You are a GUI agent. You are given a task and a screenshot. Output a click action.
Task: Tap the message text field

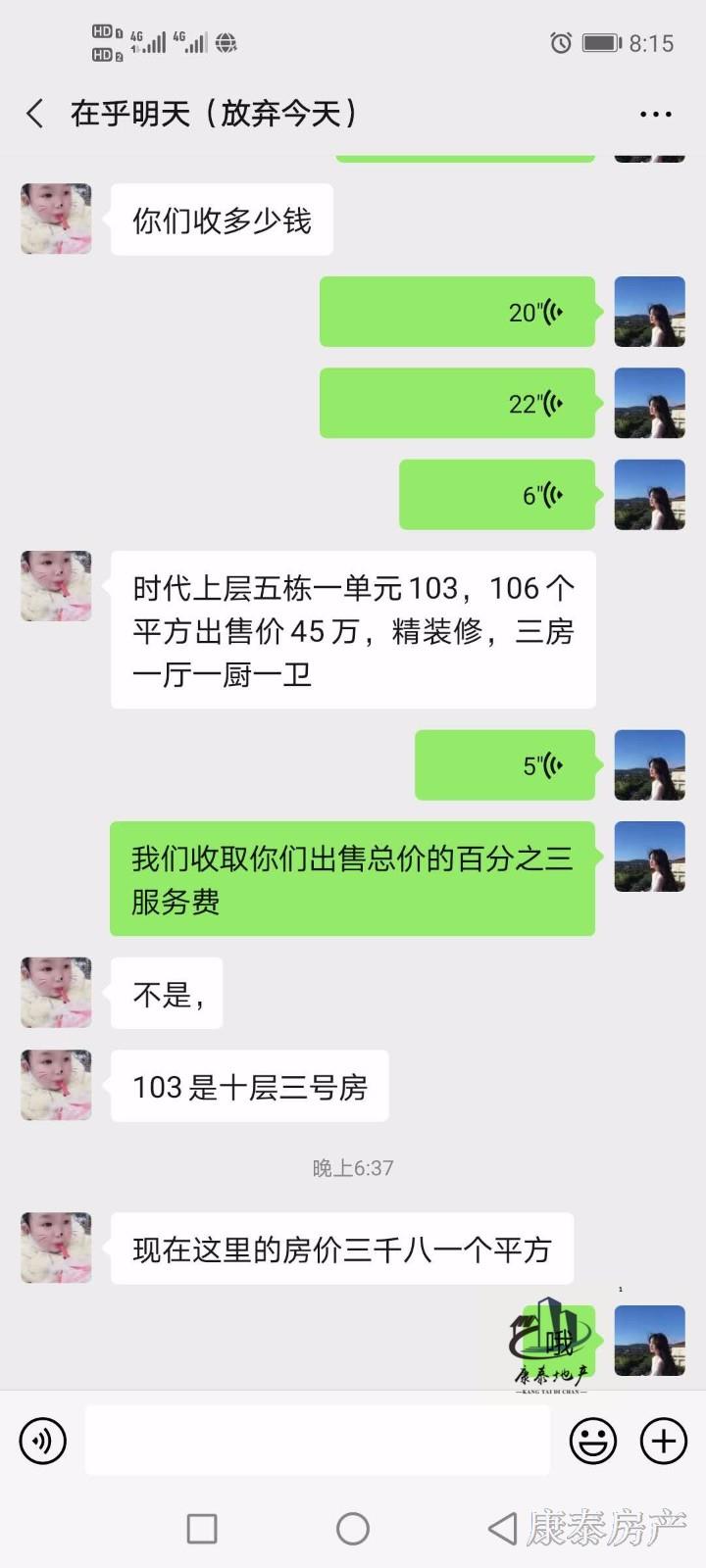(x=317, y=1441)
